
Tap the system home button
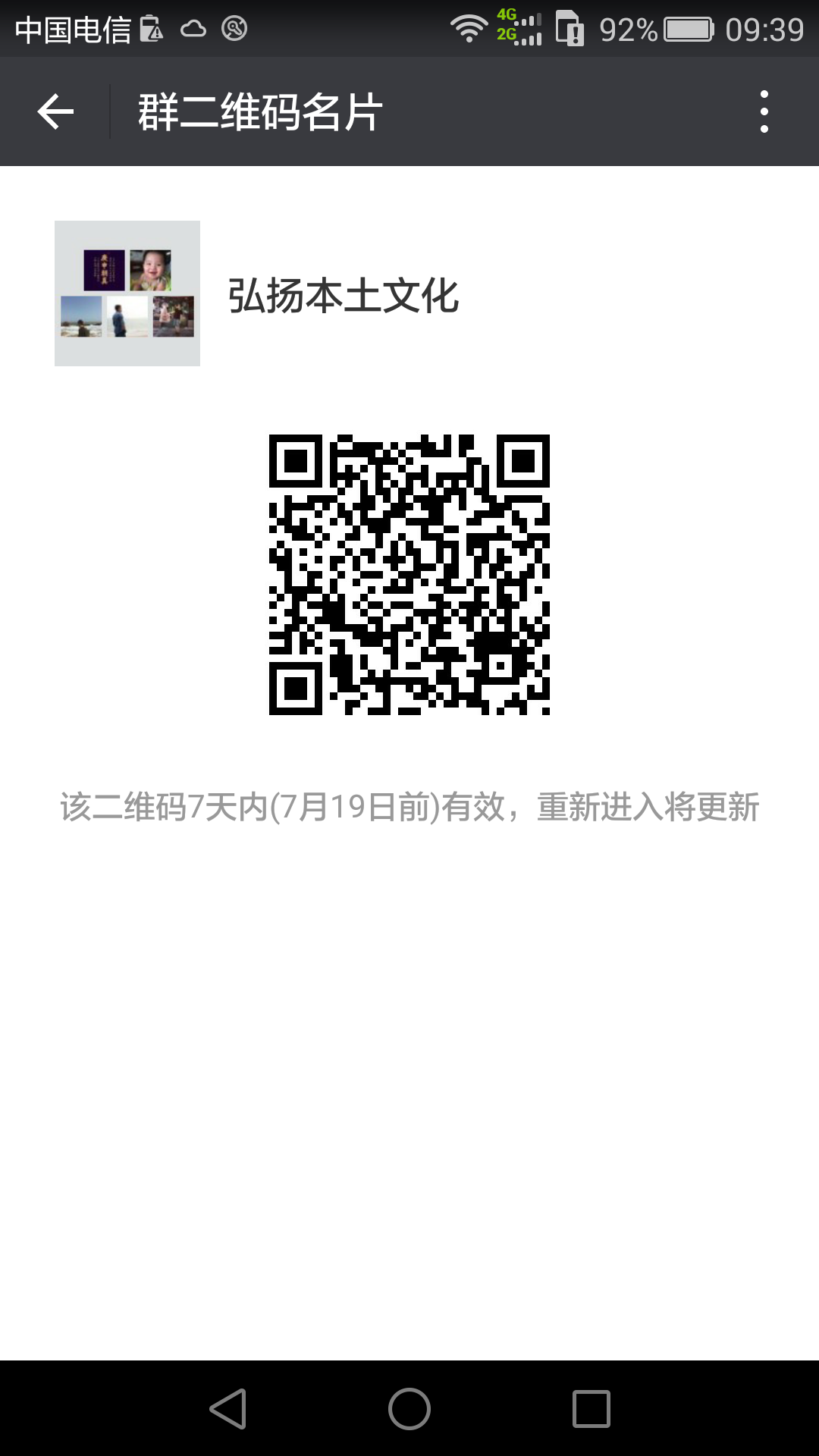tap(409, 1409)
